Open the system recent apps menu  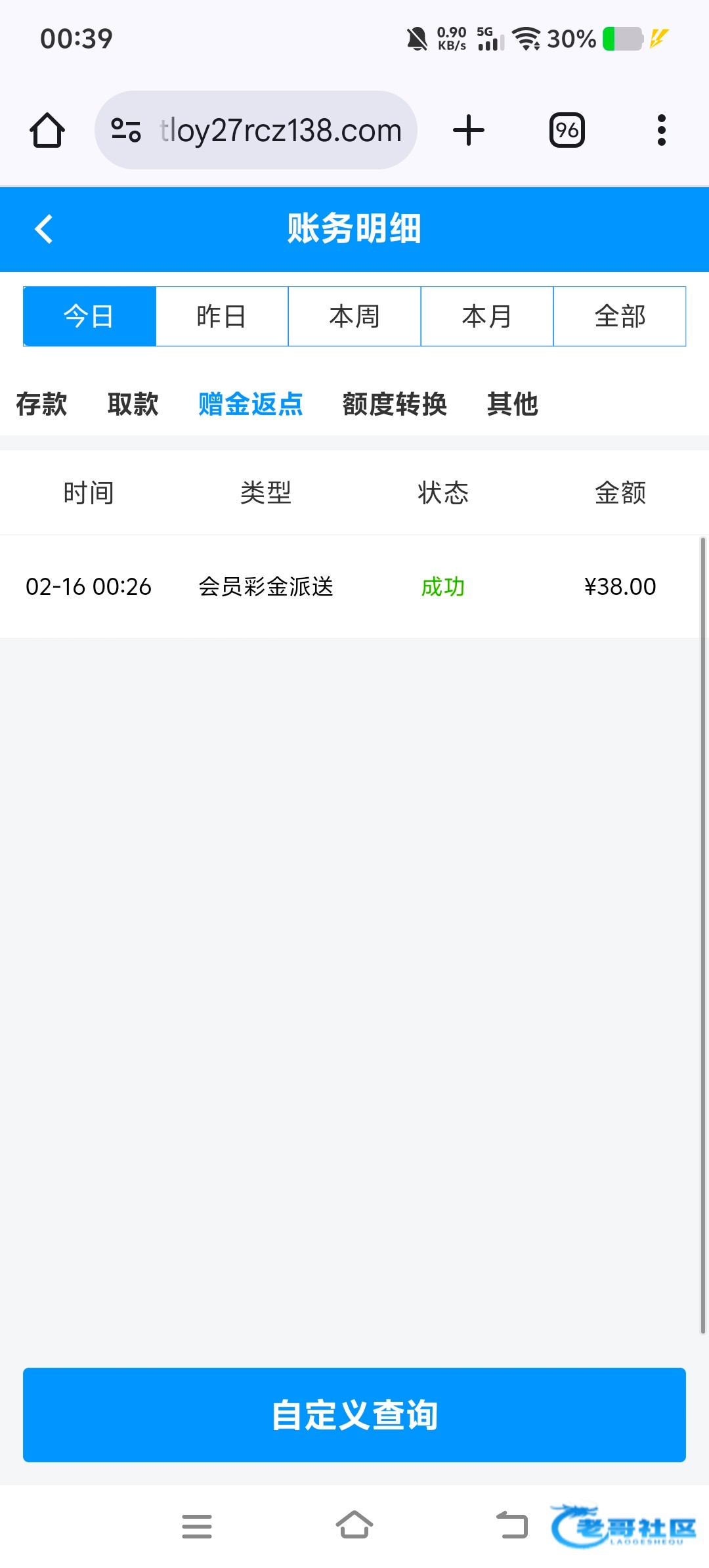[x=197, y=1526]
